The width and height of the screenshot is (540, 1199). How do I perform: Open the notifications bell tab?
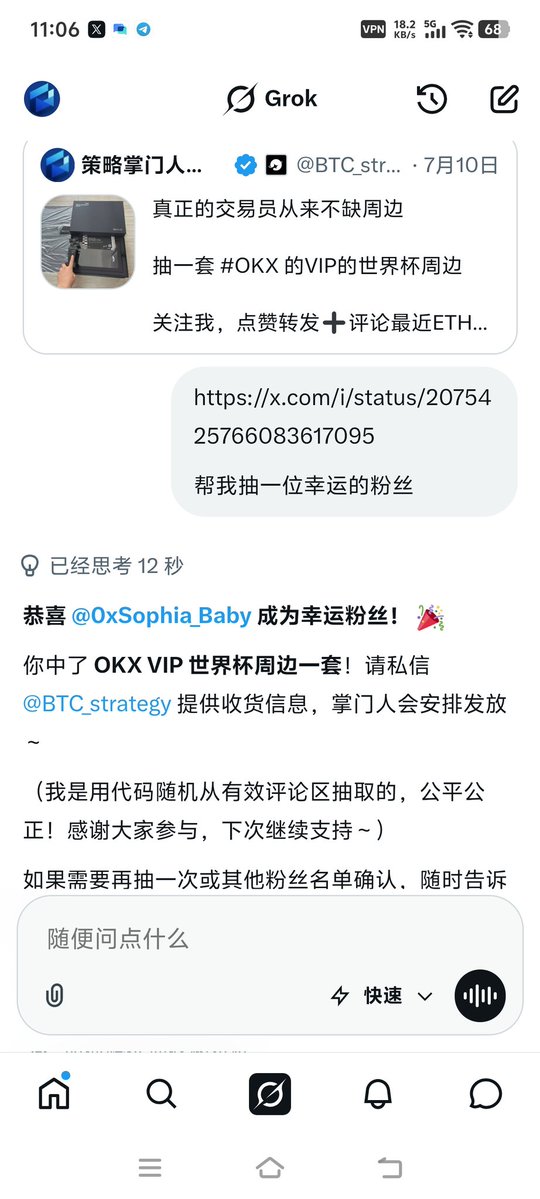[x=378, y=1094]
